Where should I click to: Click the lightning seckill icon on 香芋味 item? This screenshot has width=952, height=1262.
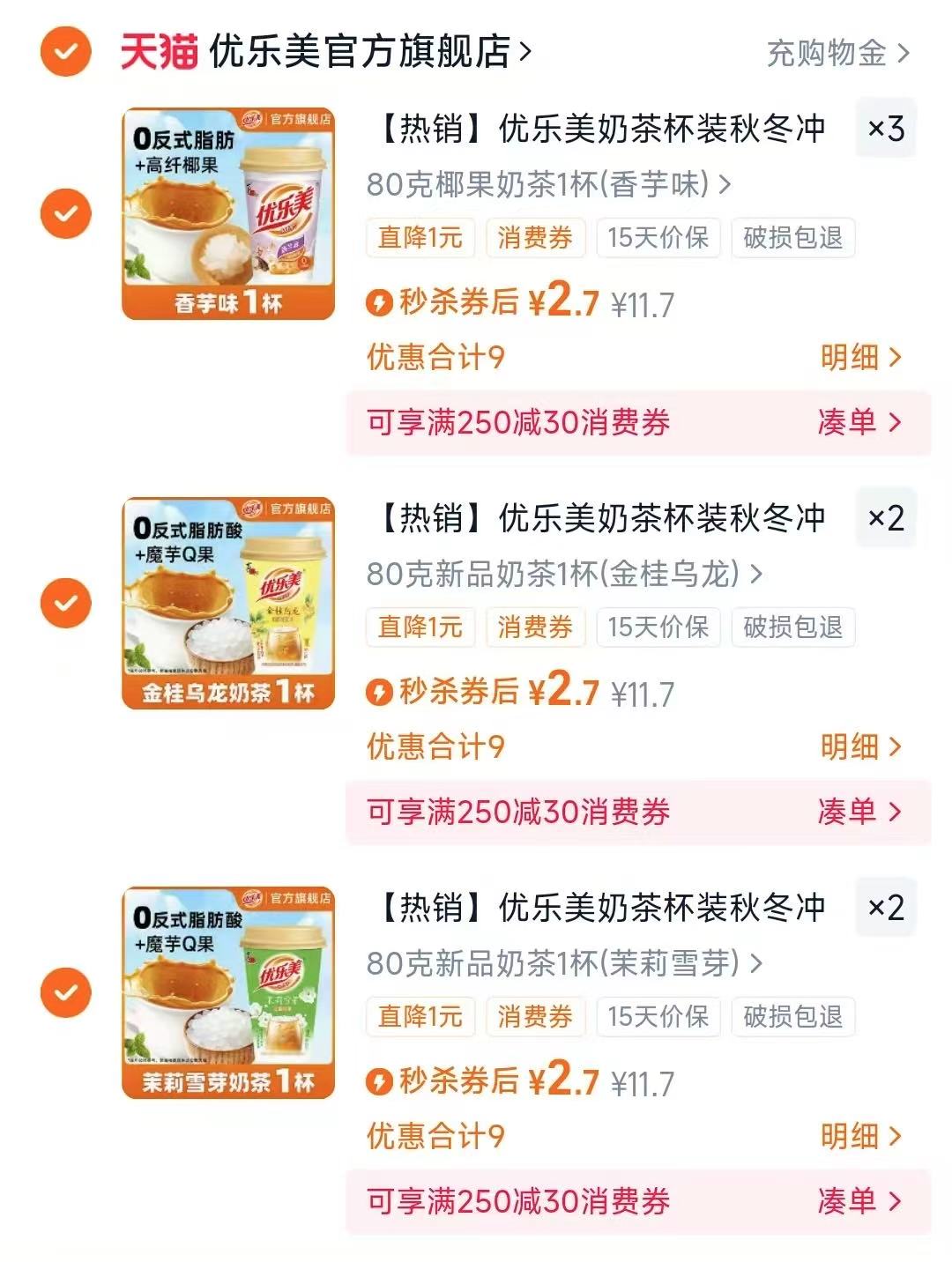coord(378,301)
